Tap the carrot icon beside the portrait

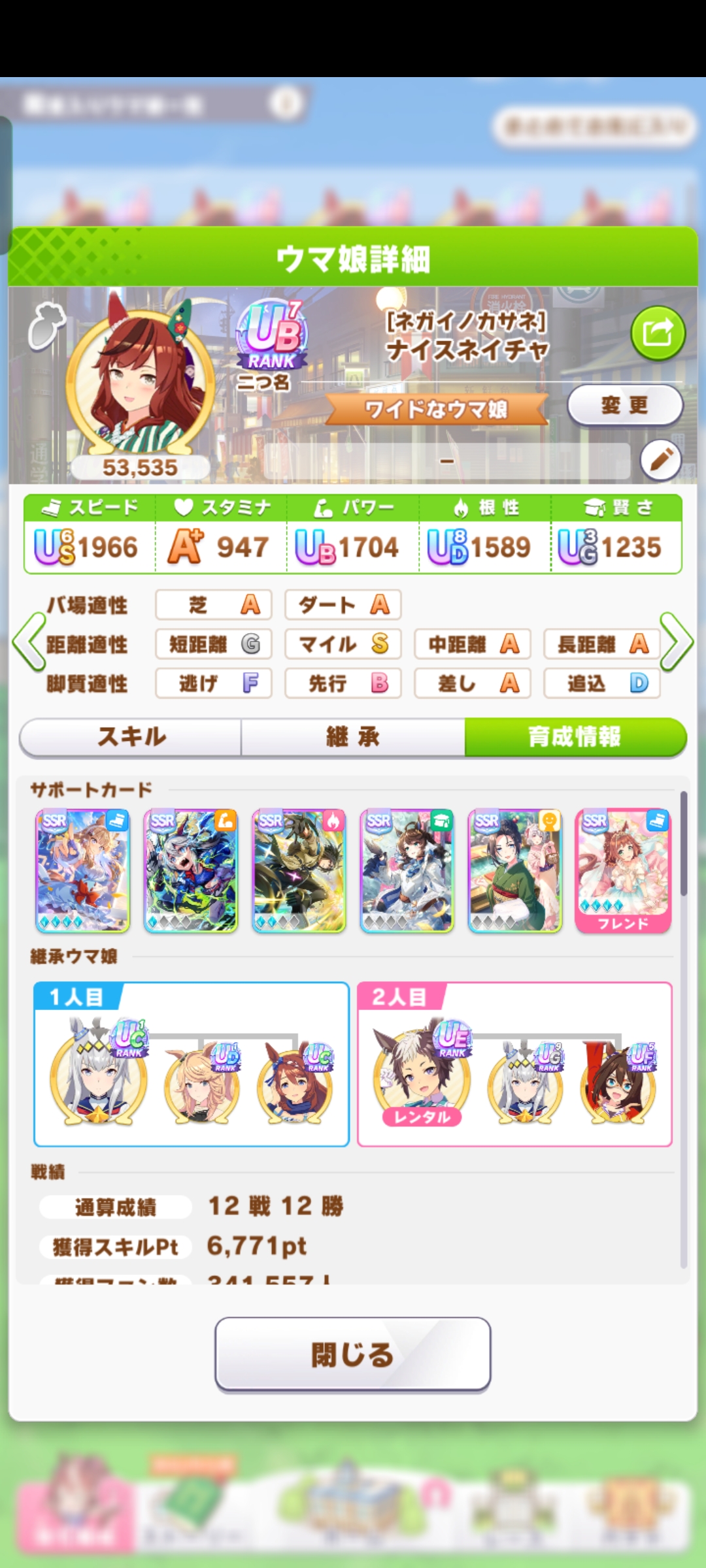click(46, 325)
